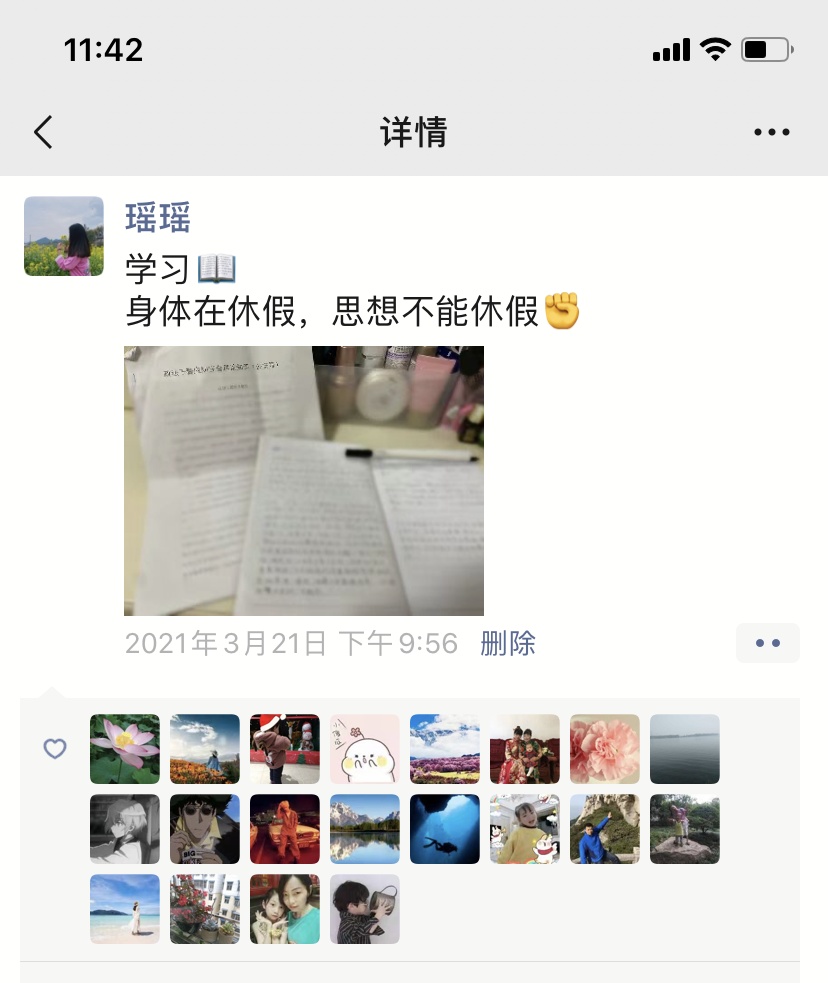Open the like and comment two-dot button

tap(767, 643)
